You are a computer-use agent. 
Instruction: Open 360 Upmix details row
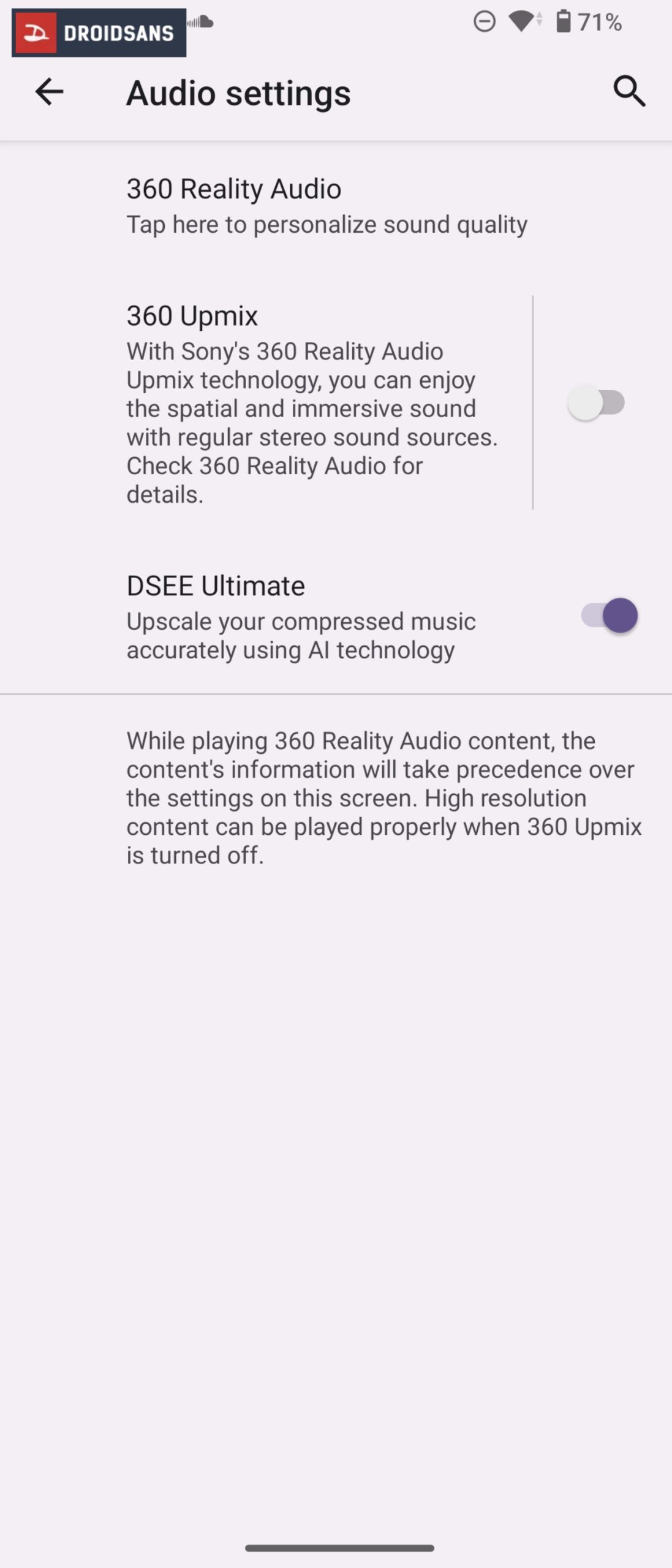point(312,403)
